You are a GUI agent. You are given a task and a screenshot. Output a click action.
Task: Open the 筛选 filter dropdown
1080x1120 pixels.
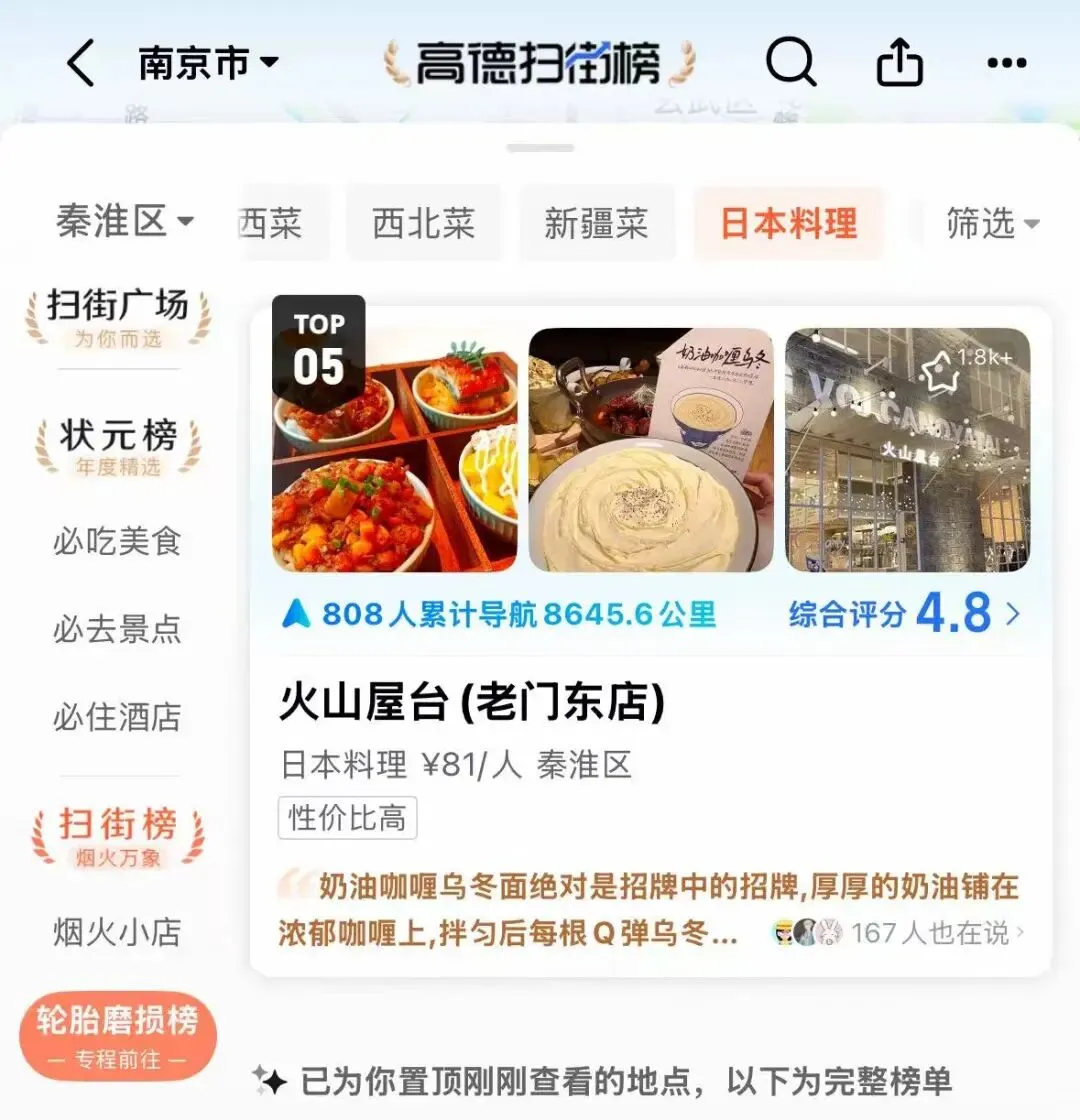click(x=992, y=223)
